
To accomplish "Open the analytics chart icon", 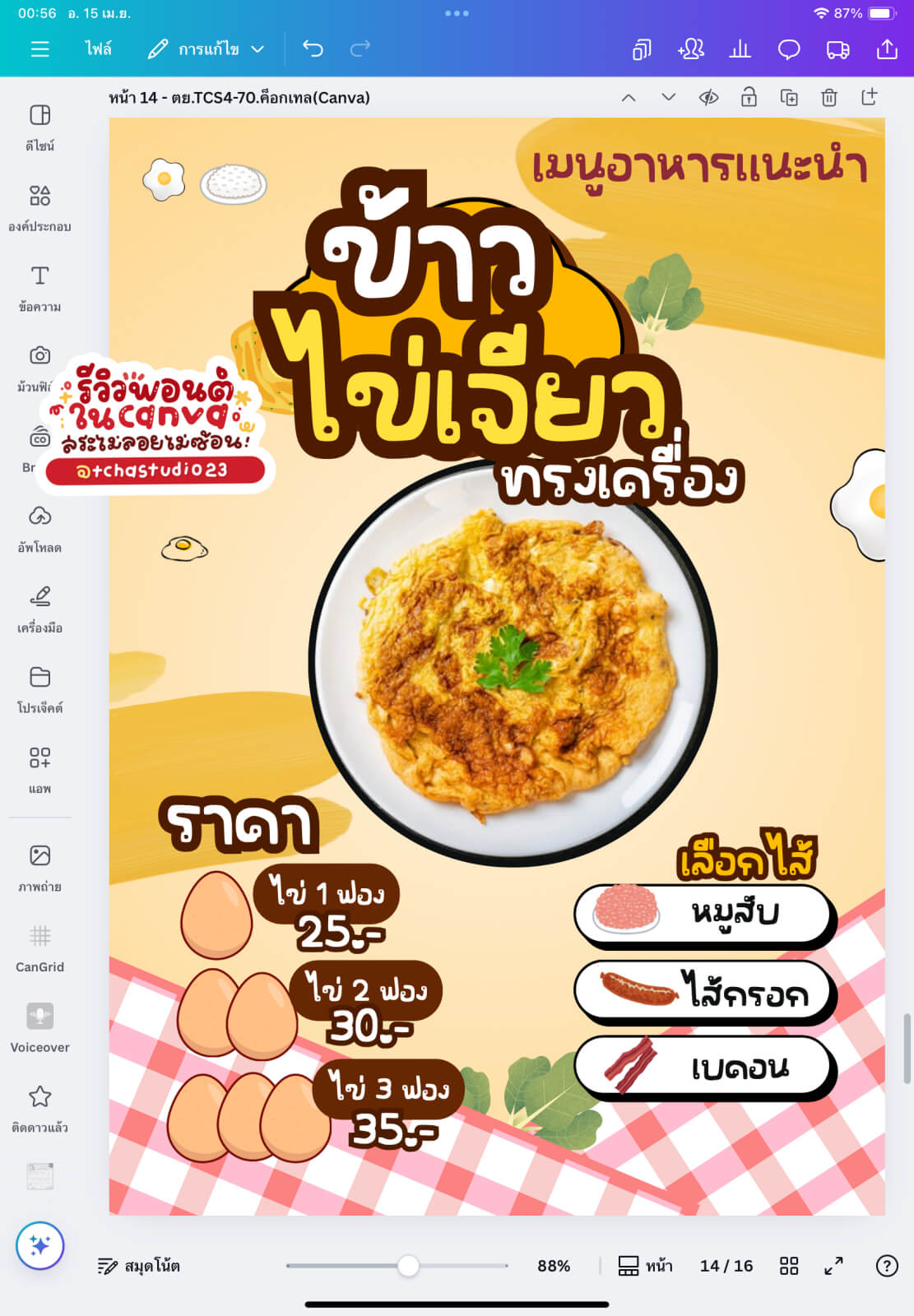I will [x=740, y=50].
